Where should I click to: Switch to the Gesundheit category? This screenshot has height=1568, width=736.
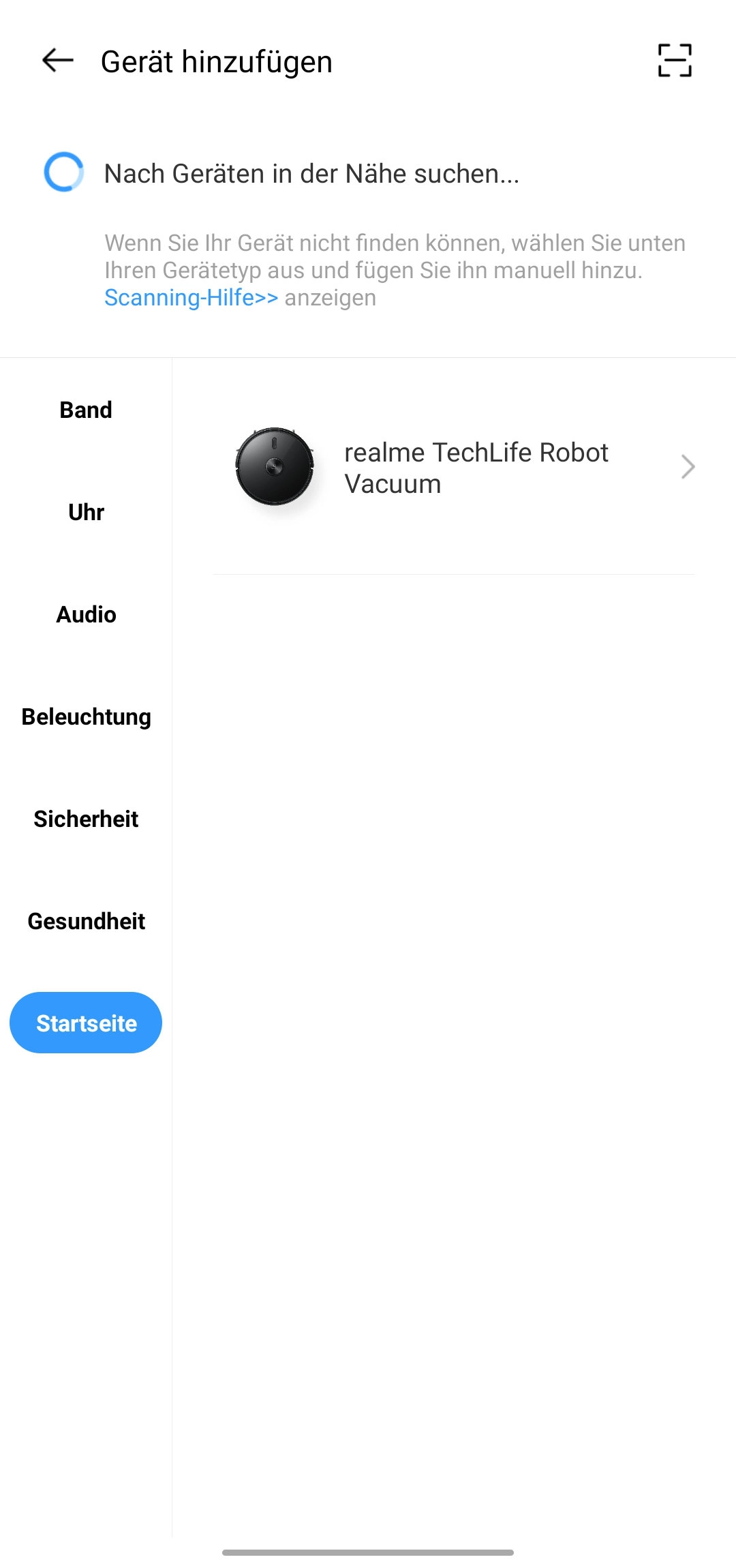86,921
